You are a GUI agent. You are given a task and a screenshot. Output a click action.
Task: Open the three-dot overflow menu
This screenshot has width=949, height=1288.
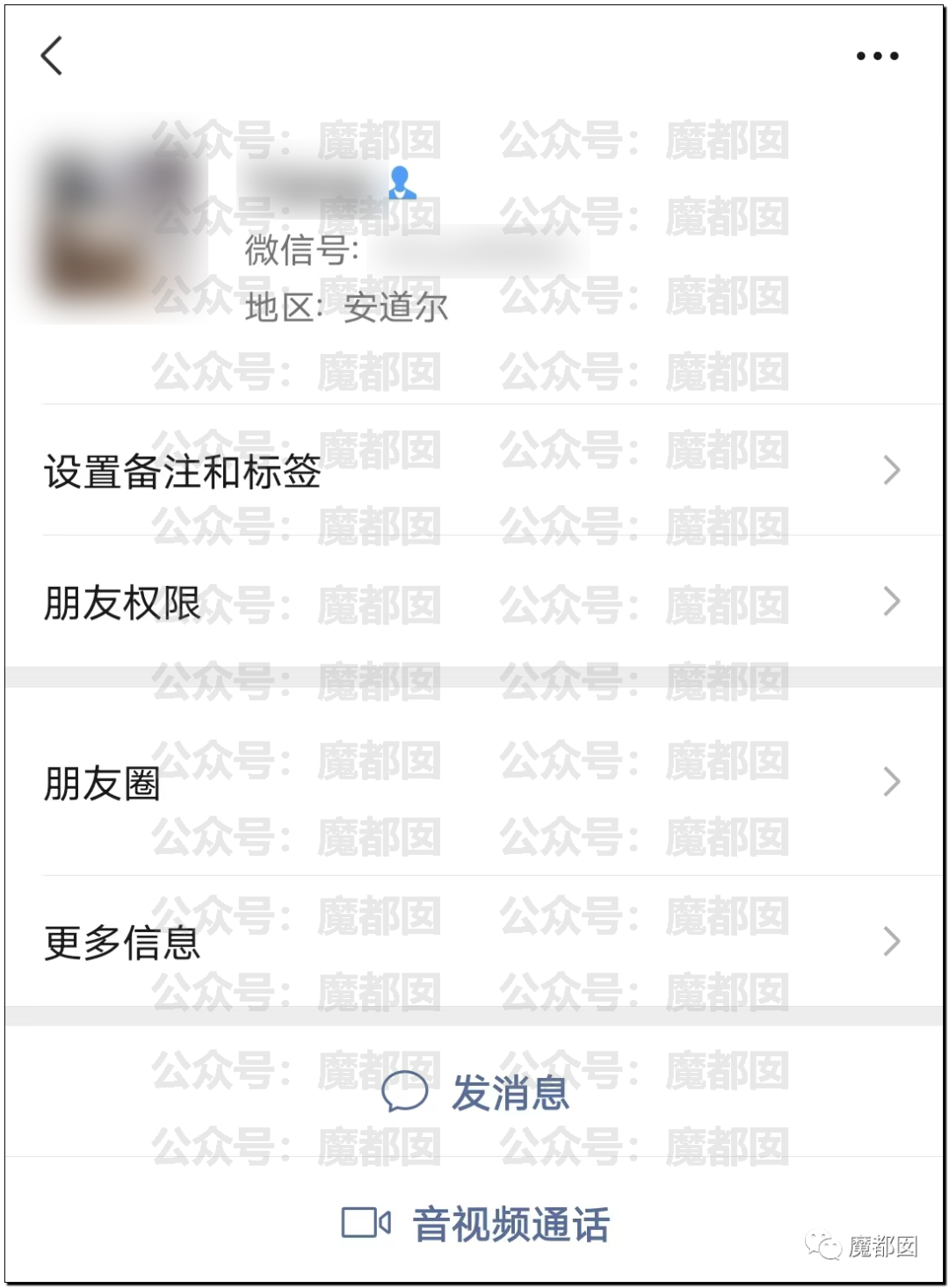[877, 56]
